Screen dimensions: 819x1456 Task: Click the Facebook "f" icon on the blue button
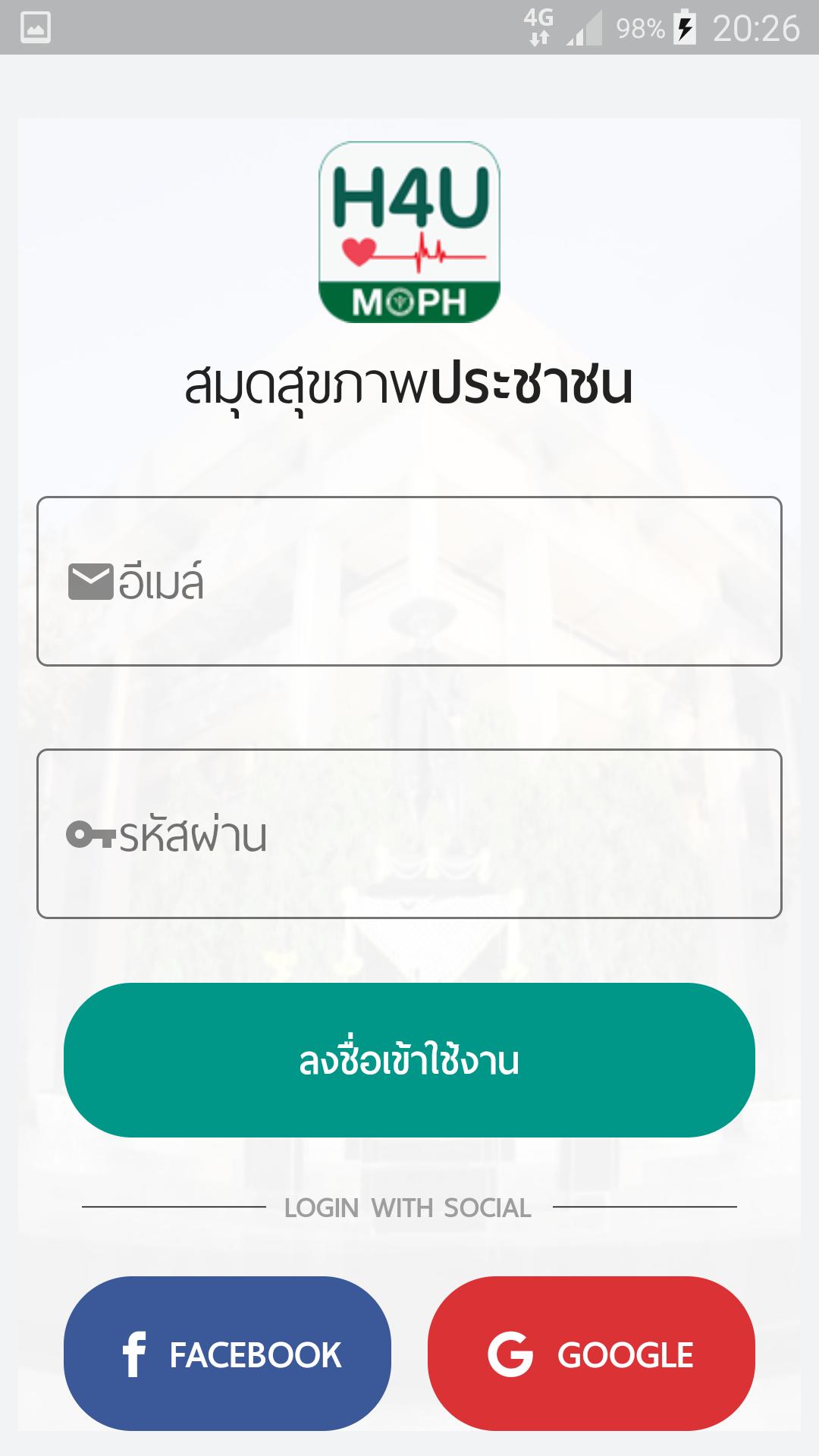click(x=136, y=1353)
